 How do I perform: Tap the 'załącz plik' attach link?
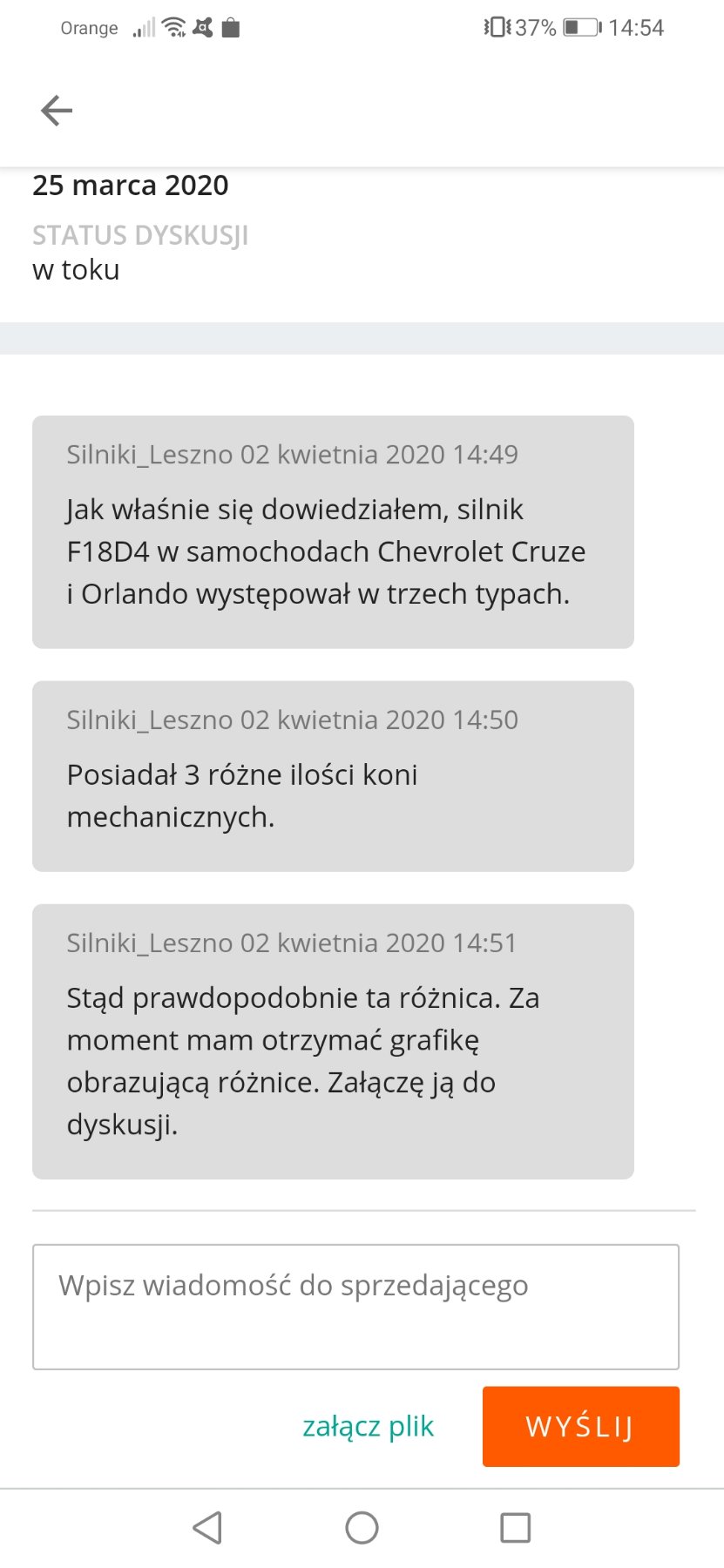tap(368, 1426)
